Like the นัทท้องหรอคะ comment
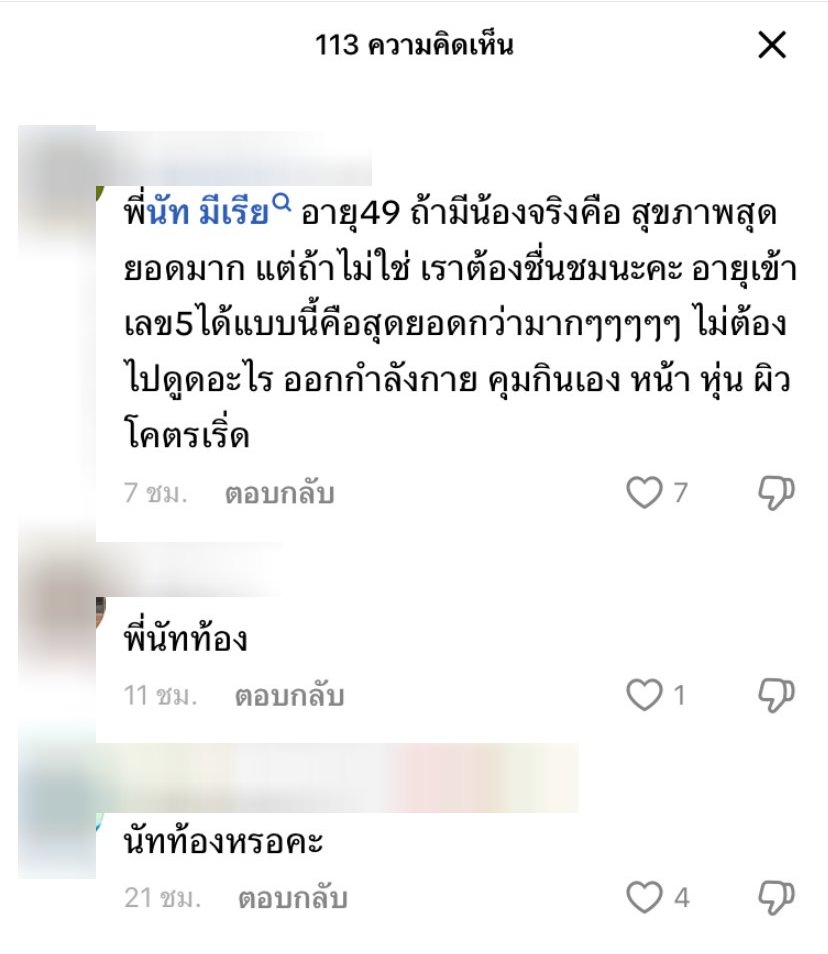The width and height of the screenshot is (828, 954). [x=644, y=897]
